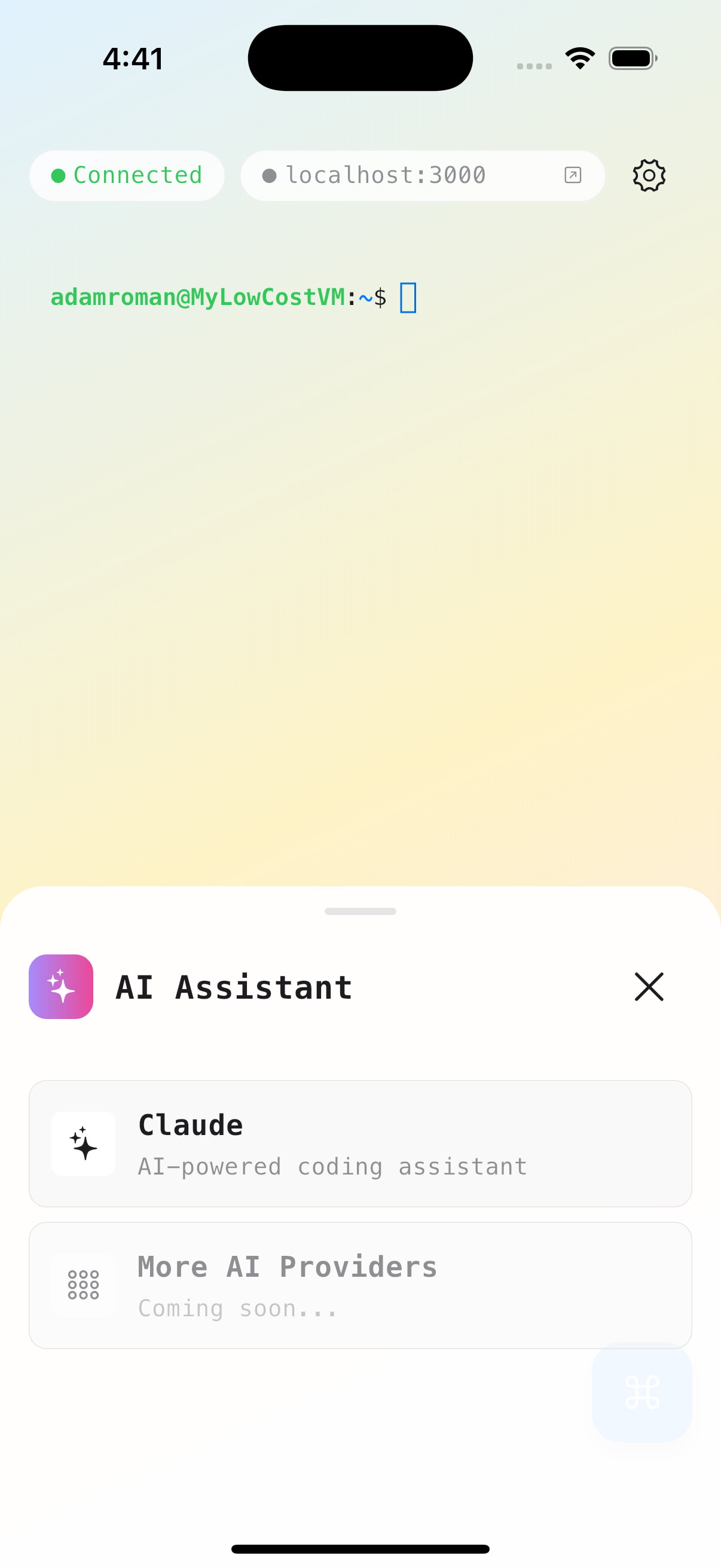This screenshot has width=721, height=1568.
Task: Click the More AI Providers grid icon
Action: pos(83,1285)
